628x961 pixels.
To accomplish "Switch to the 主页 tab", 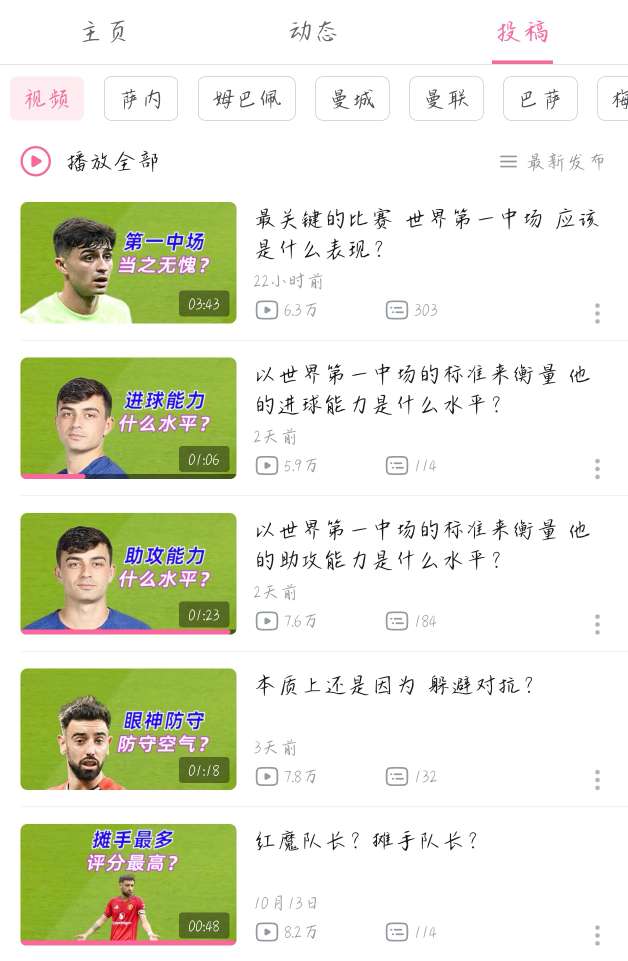I will [104, 32].
